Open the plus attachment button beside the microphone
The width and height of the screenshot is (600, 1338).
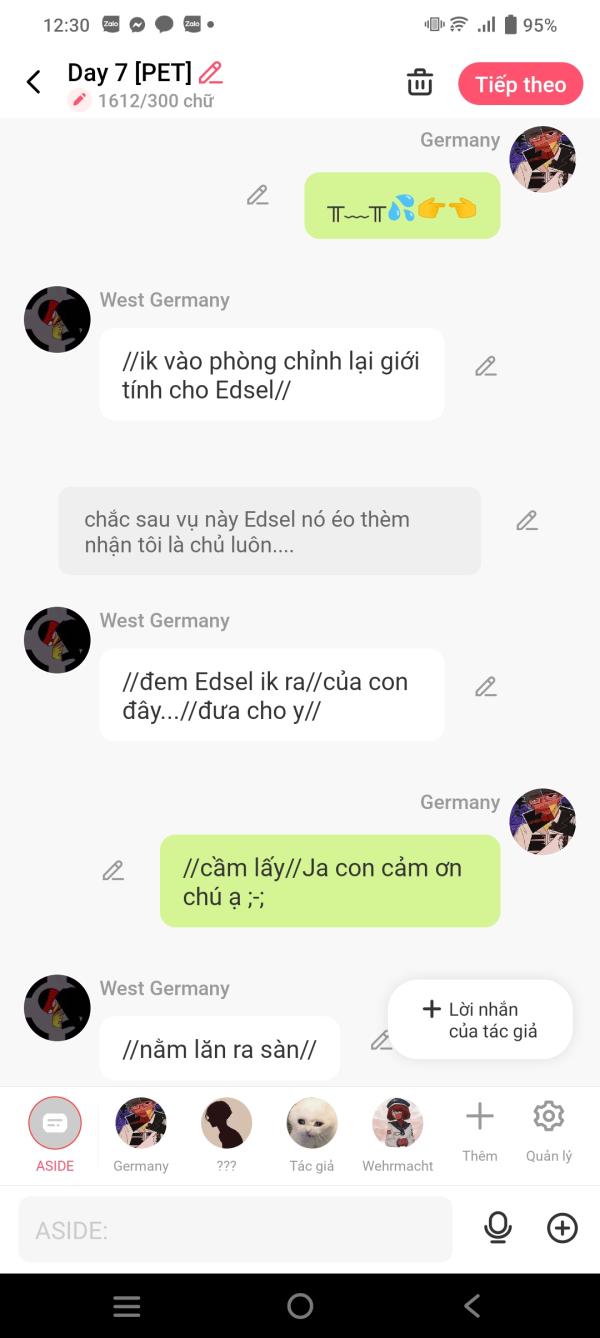point(562,1228)
